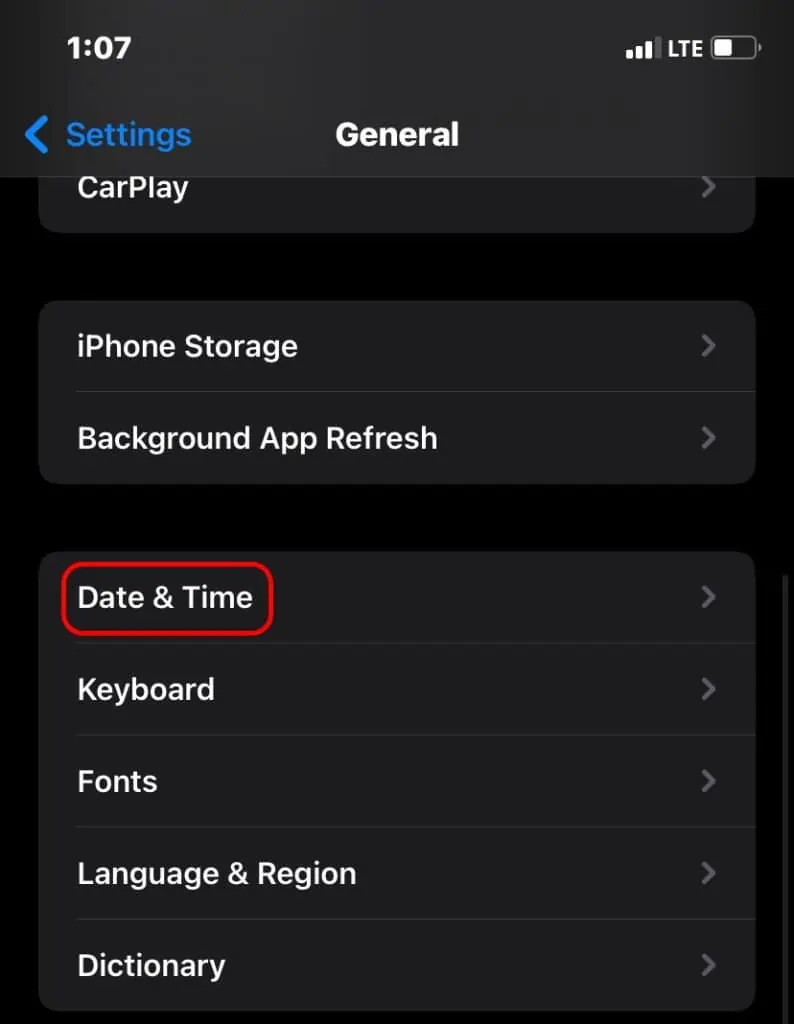Select the General title header

coord(397,134)
